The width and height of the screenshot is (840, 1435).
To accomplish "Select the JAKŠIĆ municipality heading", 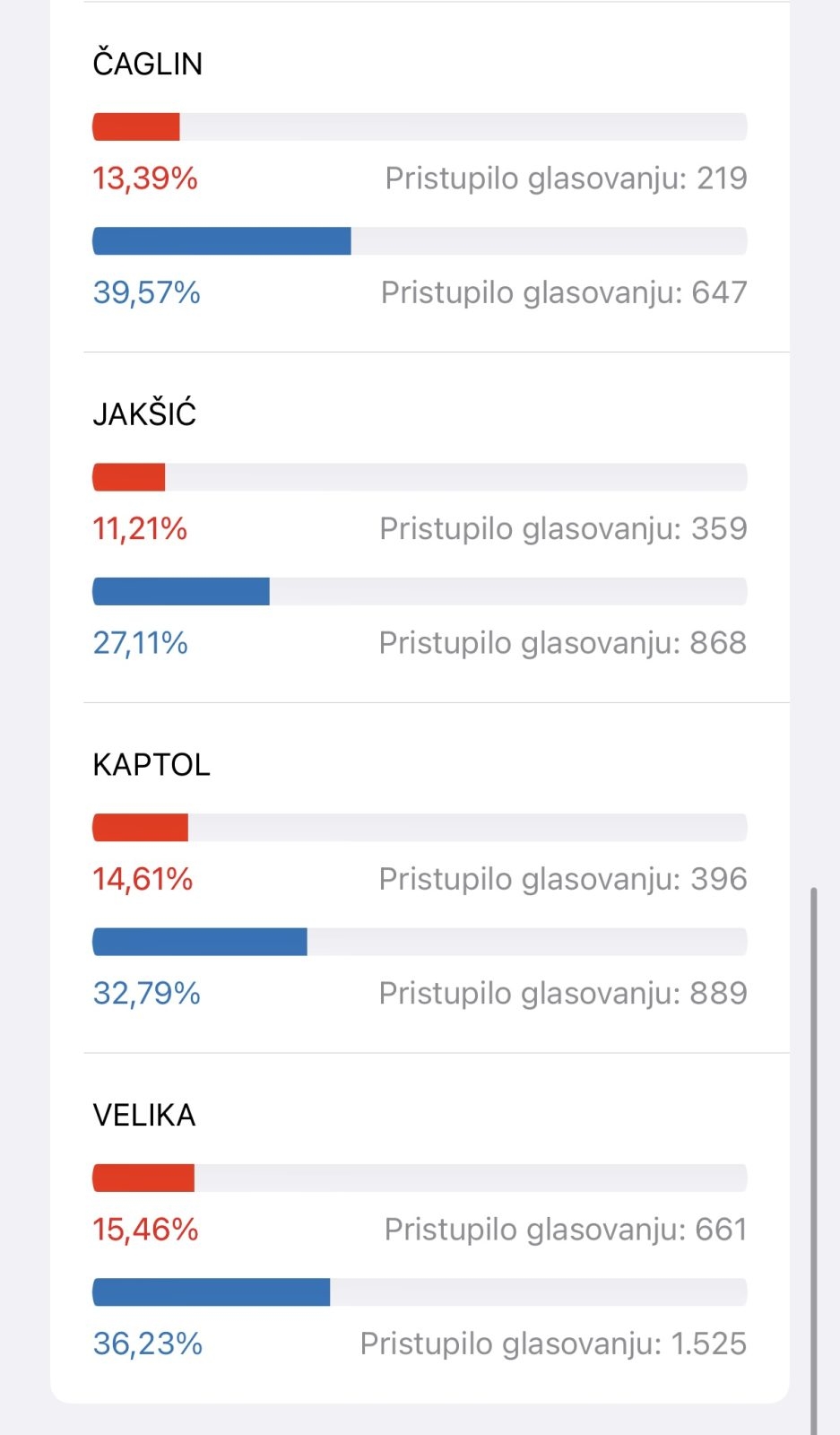I will point(144,413).
